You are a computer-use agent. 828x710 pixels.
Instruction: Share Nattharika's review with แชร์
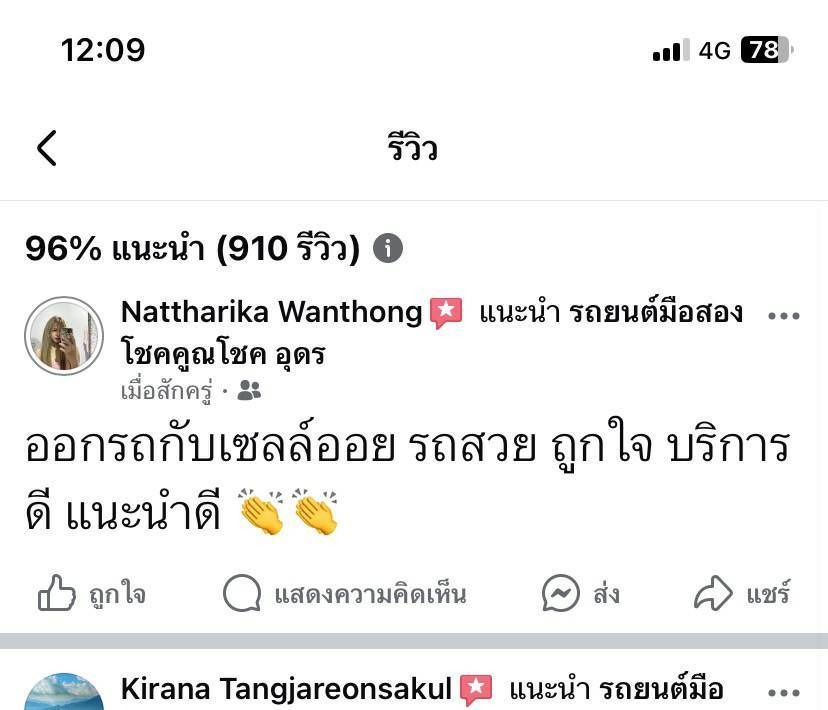(x=742, y=595)
